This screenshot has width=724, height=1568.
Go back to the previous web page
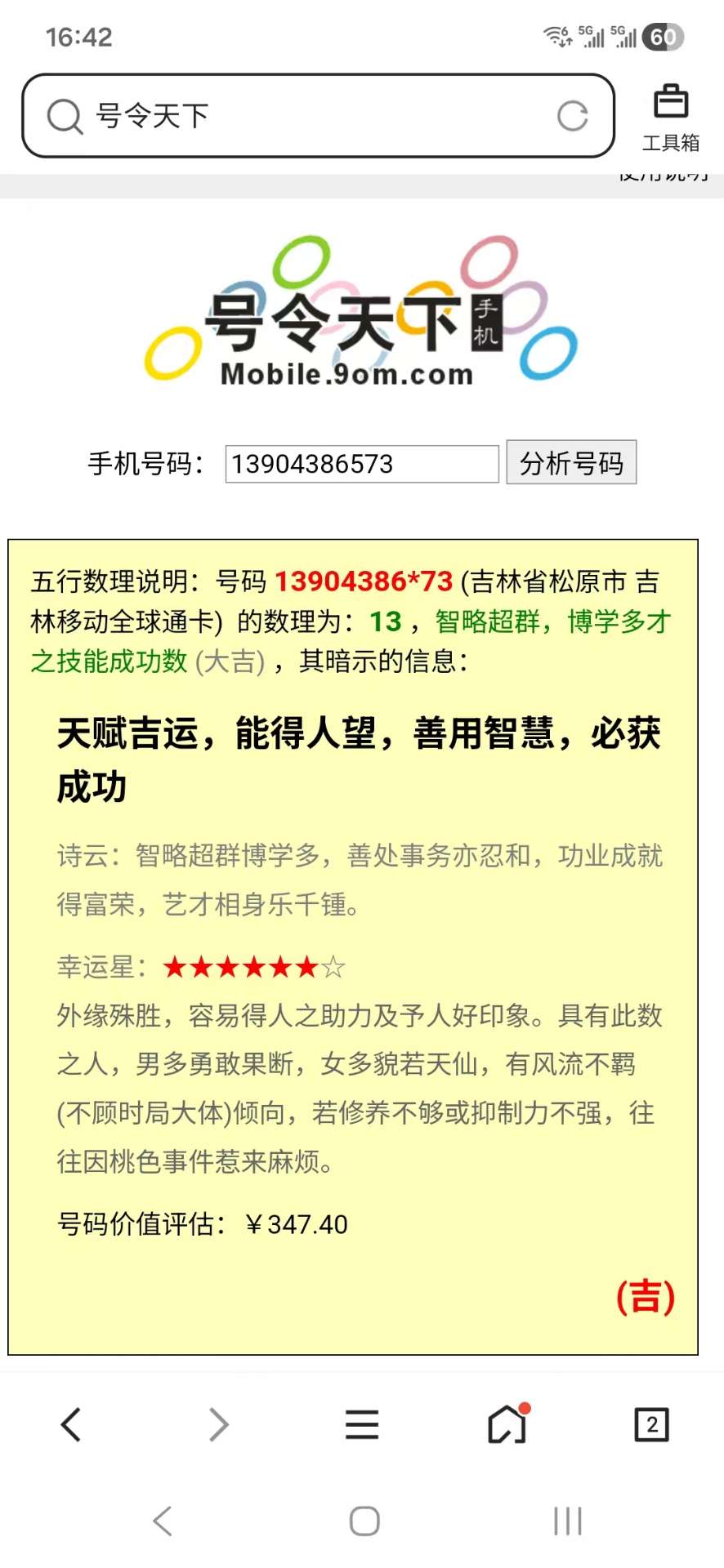[x=72, y=1425]
